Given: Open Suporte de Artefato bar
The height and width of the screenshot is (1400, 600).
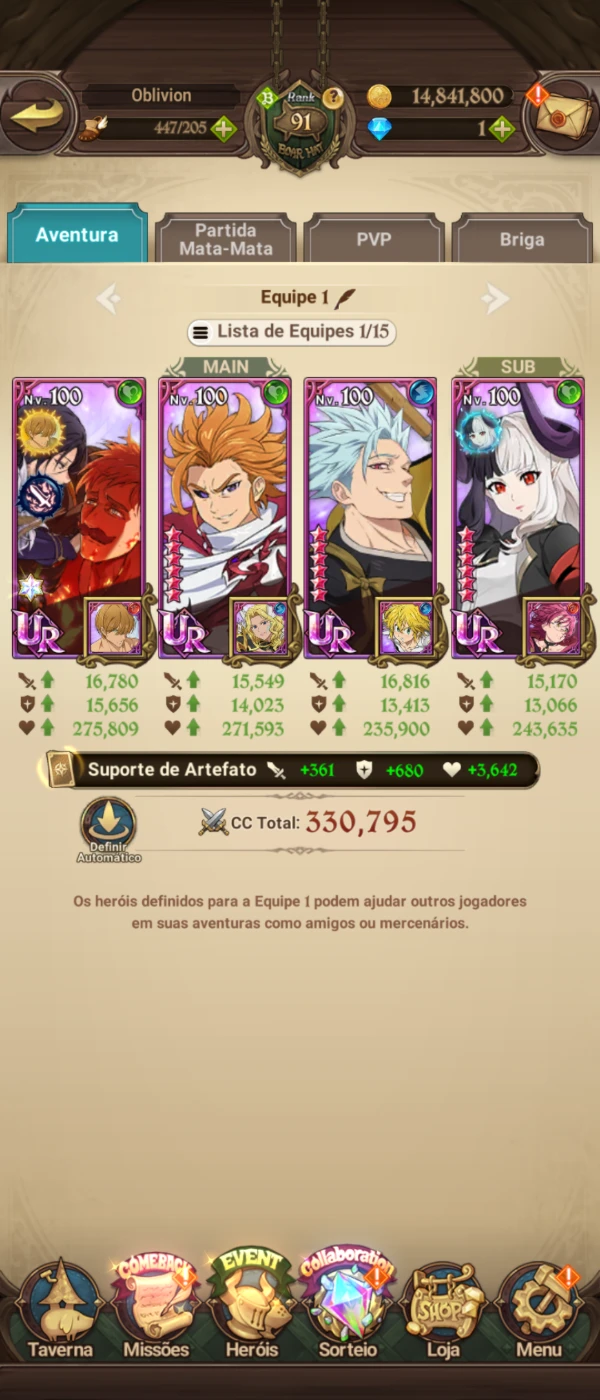Looking at the screenshot, I should coord(290,770).
